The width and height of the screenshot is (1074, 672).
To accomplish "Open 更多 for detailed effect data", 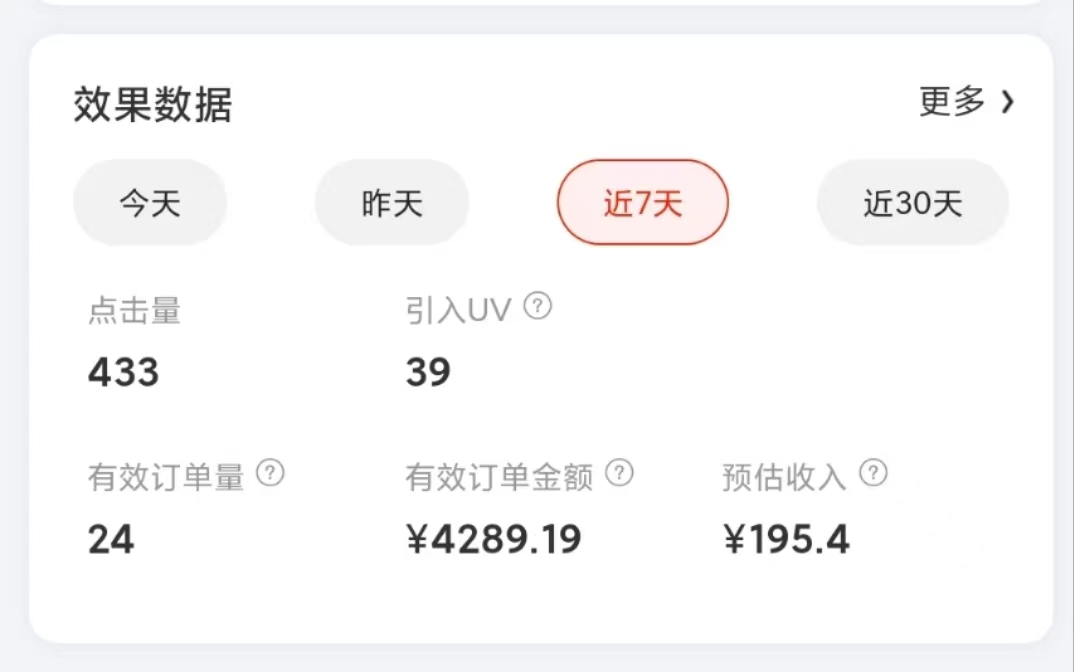I will 966,101.
